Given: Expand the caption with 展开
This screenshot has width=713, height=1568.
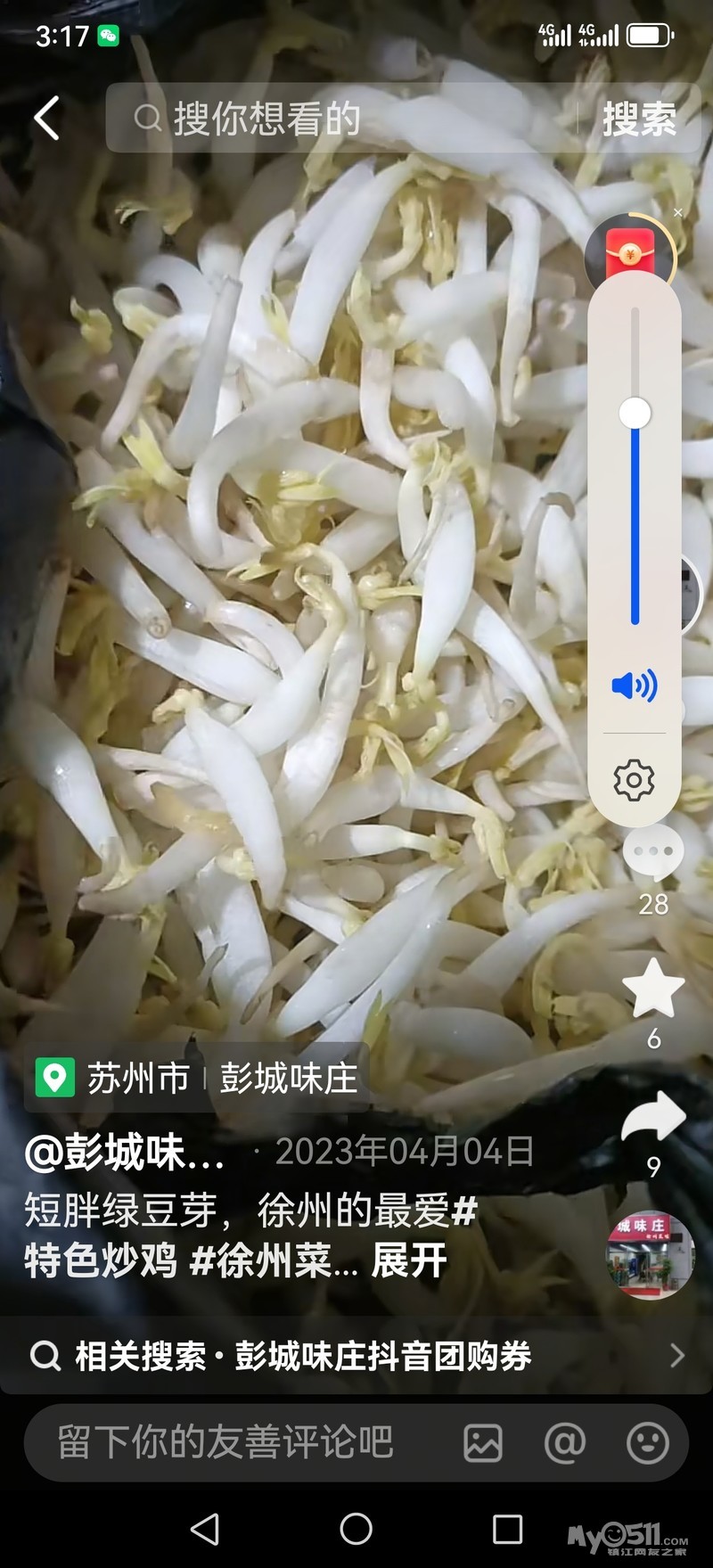Looking at the screenshot, I should [409, 1260].
